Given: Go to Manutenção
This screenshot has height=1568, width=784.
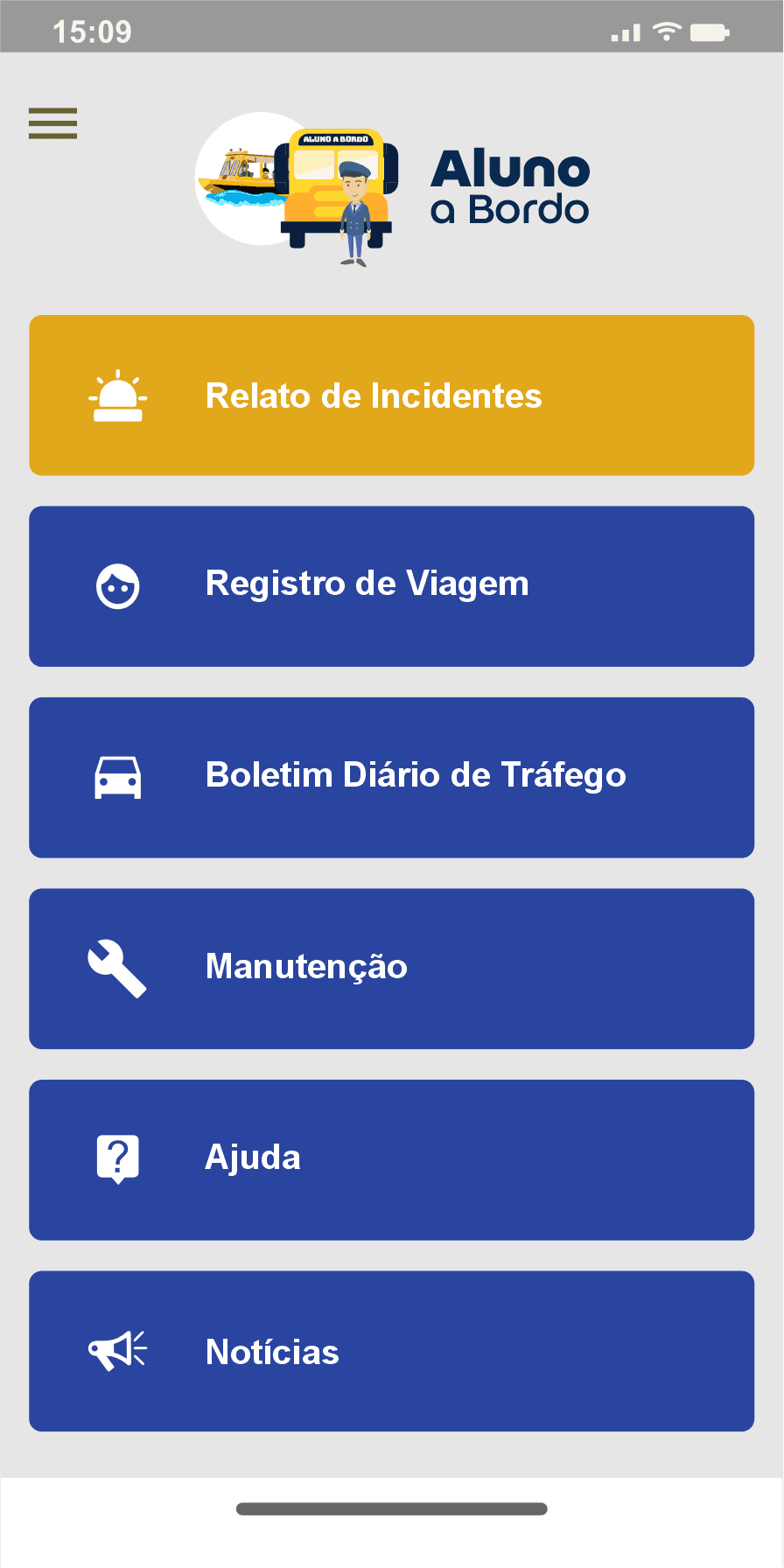Looking at the screenshot, I should pyautogui.click(x=392, y=969).
